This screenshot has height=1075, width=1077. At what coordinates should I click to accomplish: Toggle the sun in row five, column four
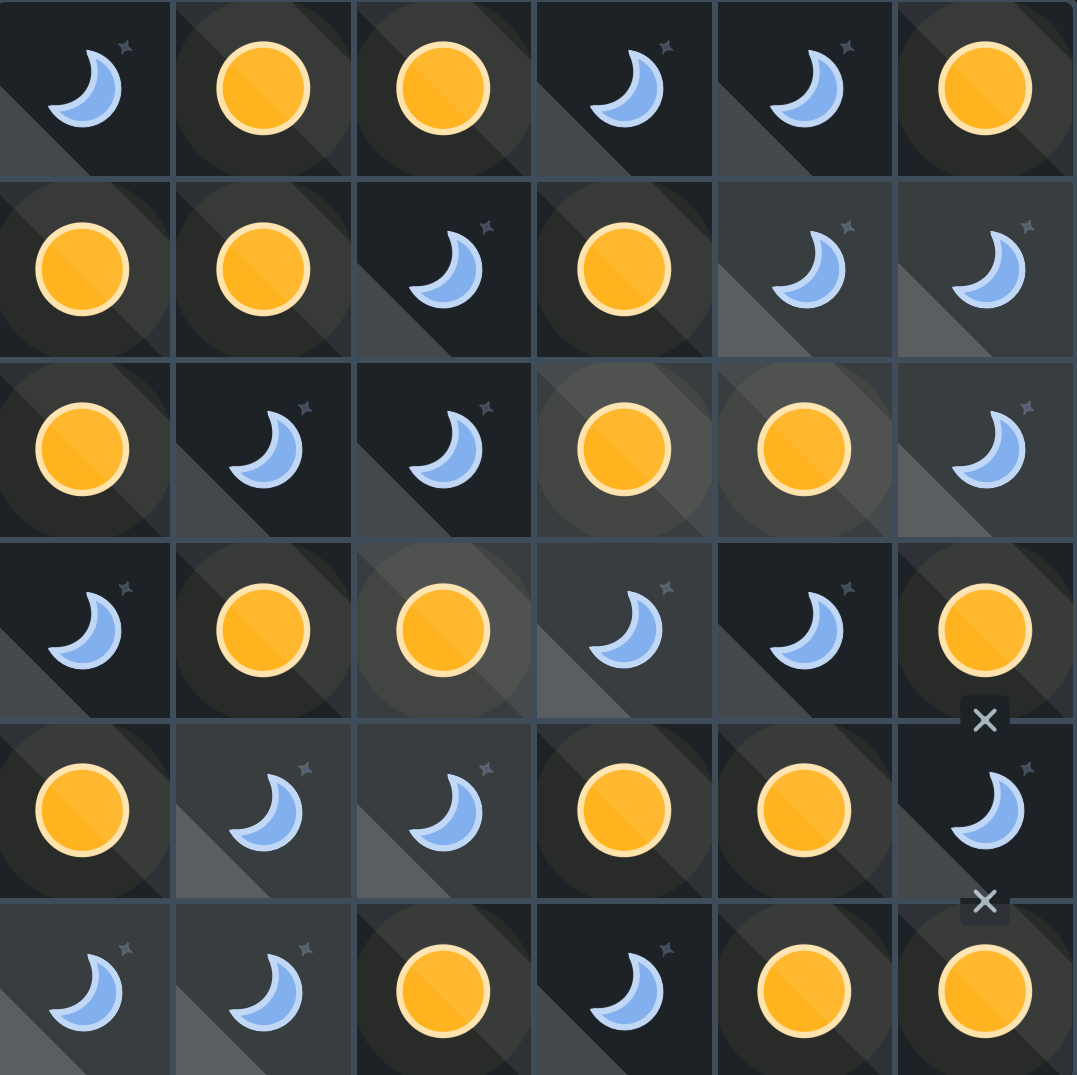624,810
